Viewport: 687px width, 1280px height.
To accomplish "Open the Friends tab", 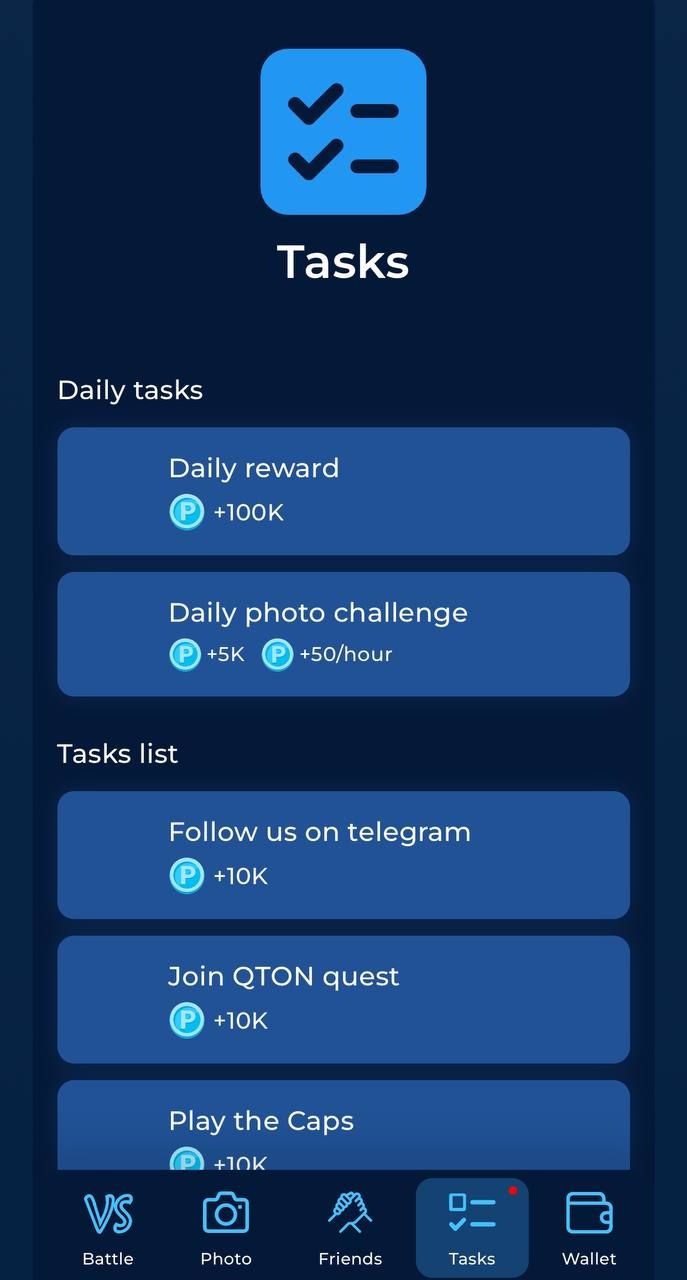I will (350, 1228).
